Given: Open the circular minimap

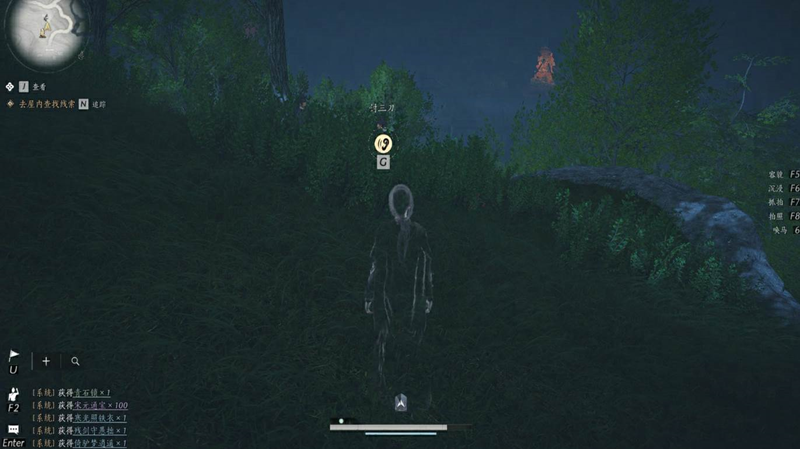Looking at the screenshot, I should point(46,34).
